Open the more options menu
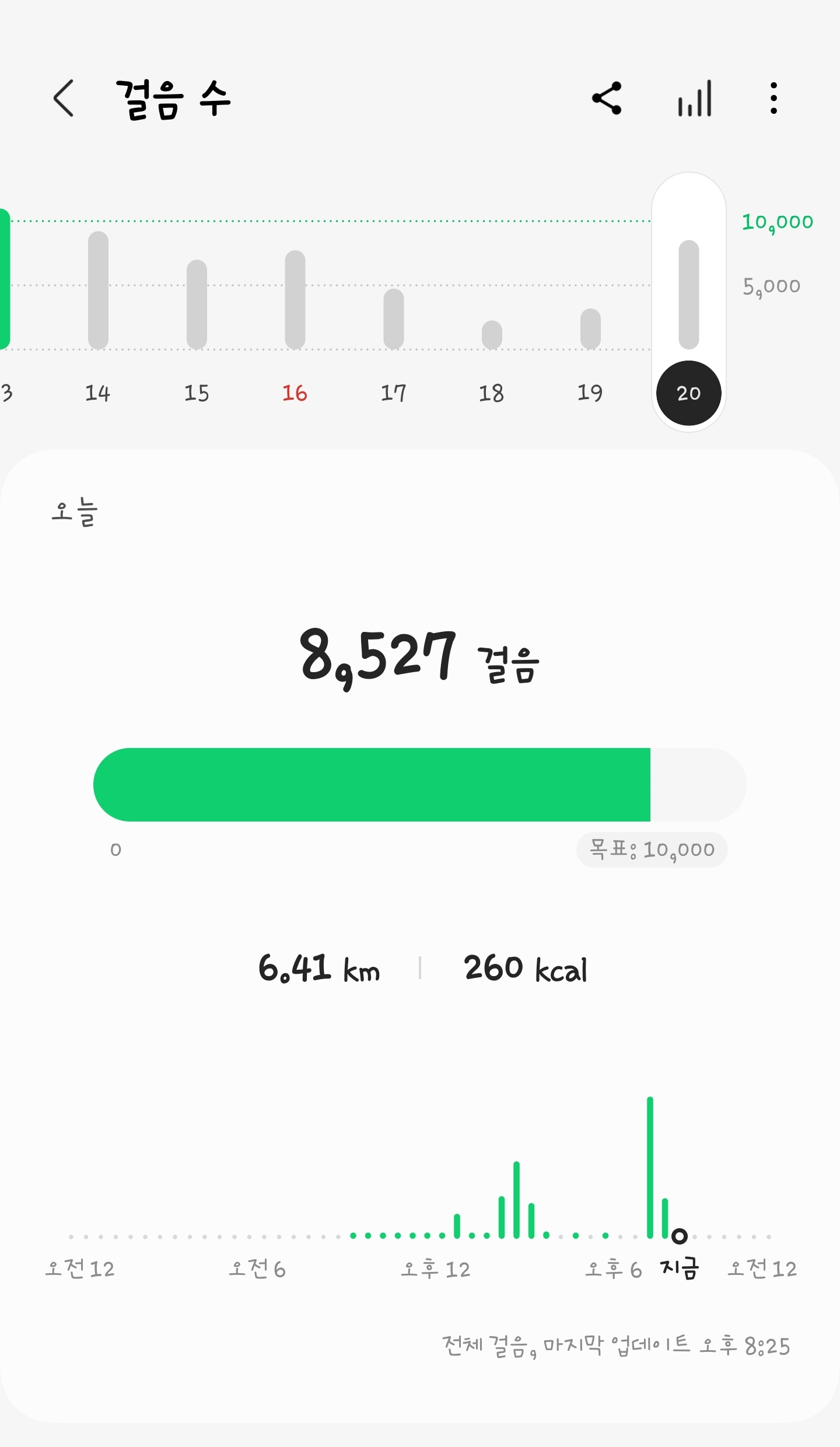The height and width of the screenshot is (1447, 840). (x=773, y=98)
